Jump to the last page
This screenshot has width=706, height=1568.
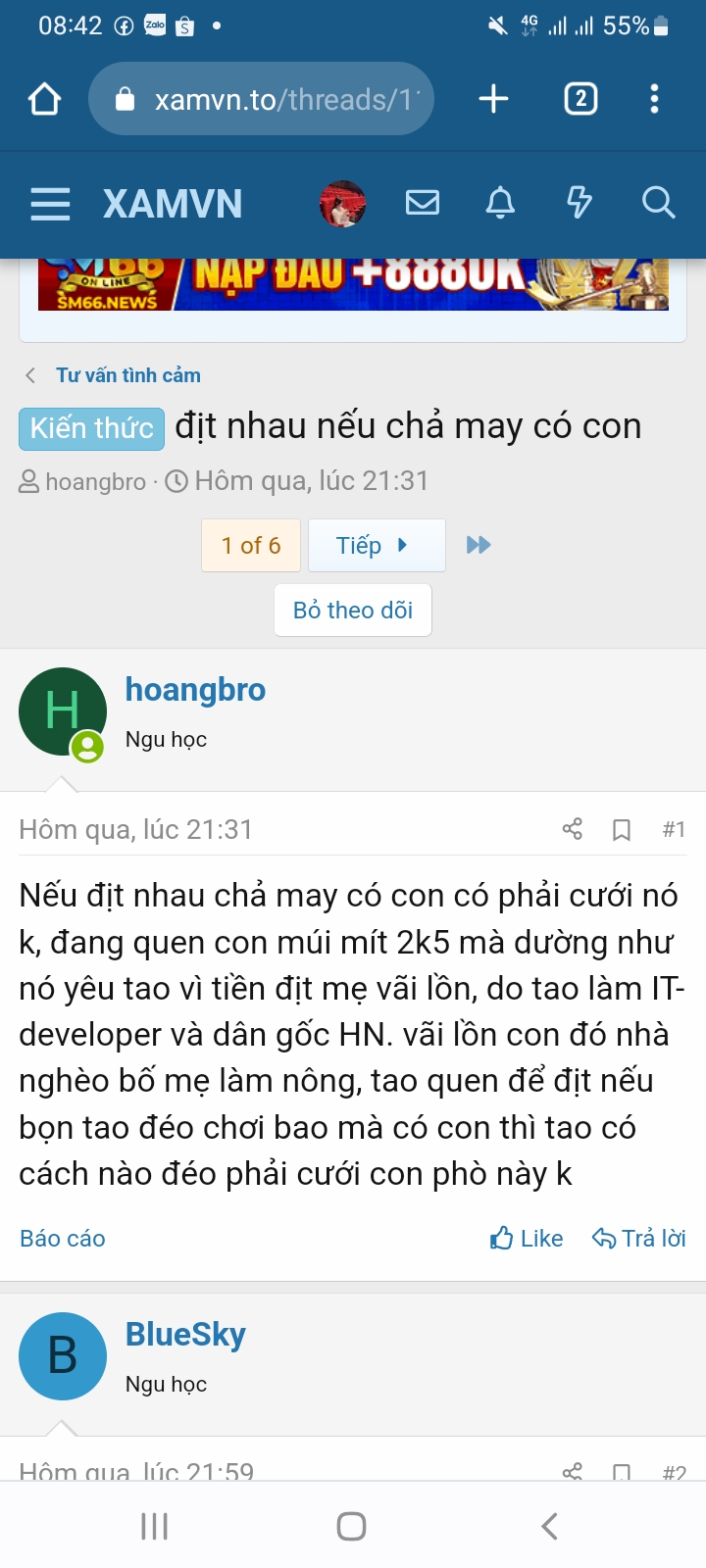pos(479,545)
